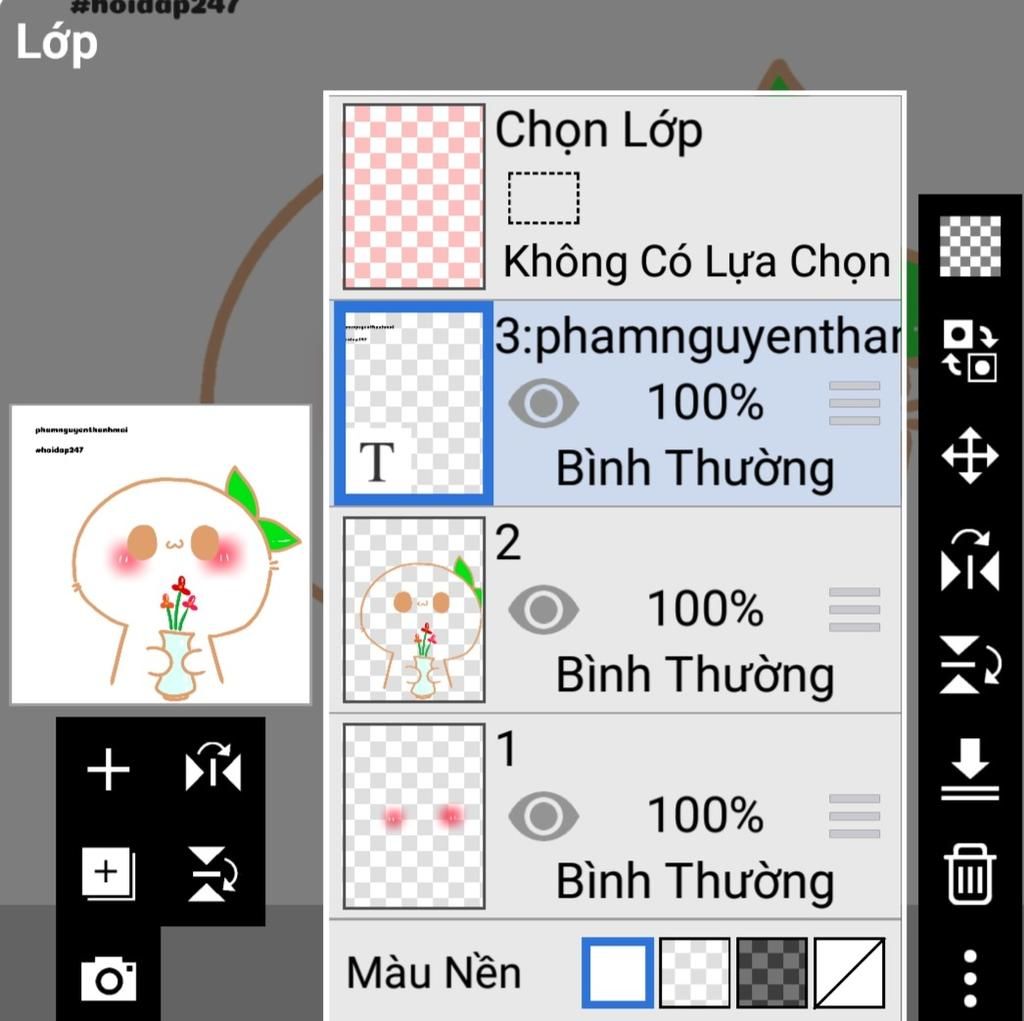
Task: Add a new layer with the plus icon
Action: coord(108,771)
